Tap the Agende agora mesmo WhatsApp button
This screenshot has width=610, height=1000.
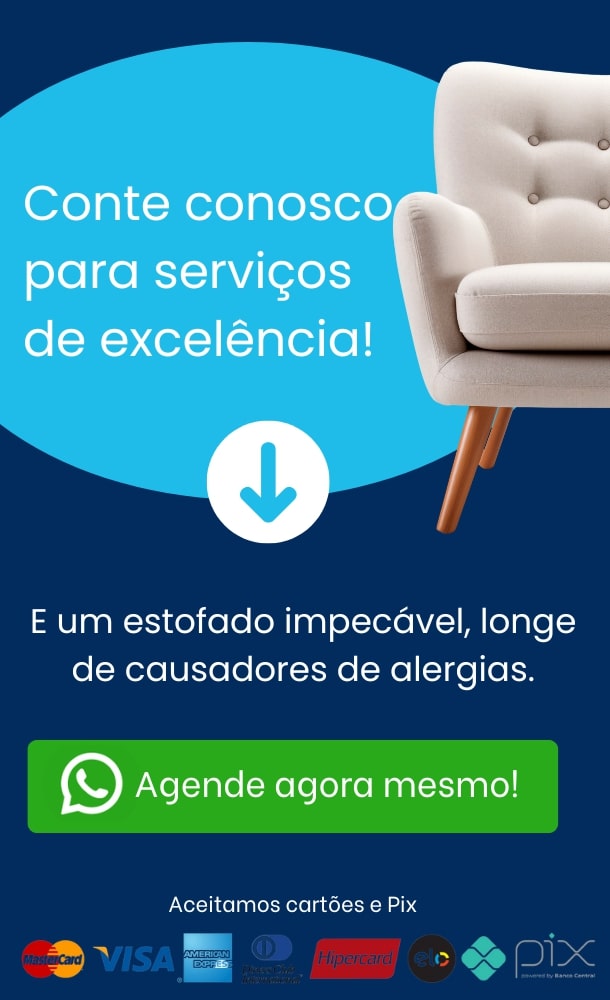292,786
